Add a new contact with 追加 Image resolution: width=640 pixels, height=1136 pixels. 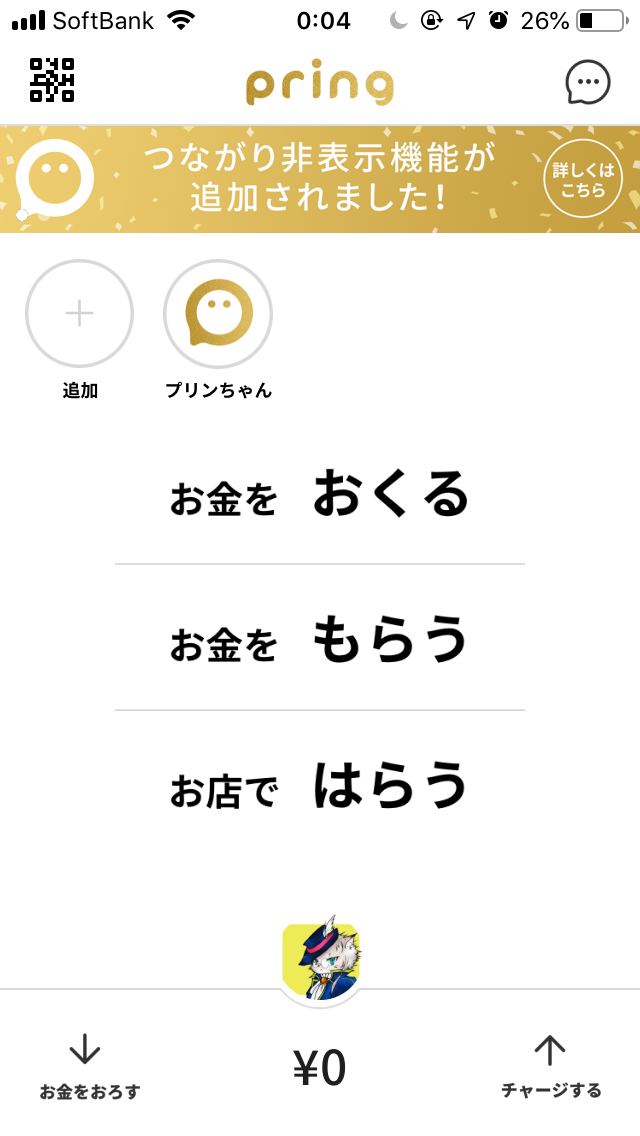[x=79, y=314]
